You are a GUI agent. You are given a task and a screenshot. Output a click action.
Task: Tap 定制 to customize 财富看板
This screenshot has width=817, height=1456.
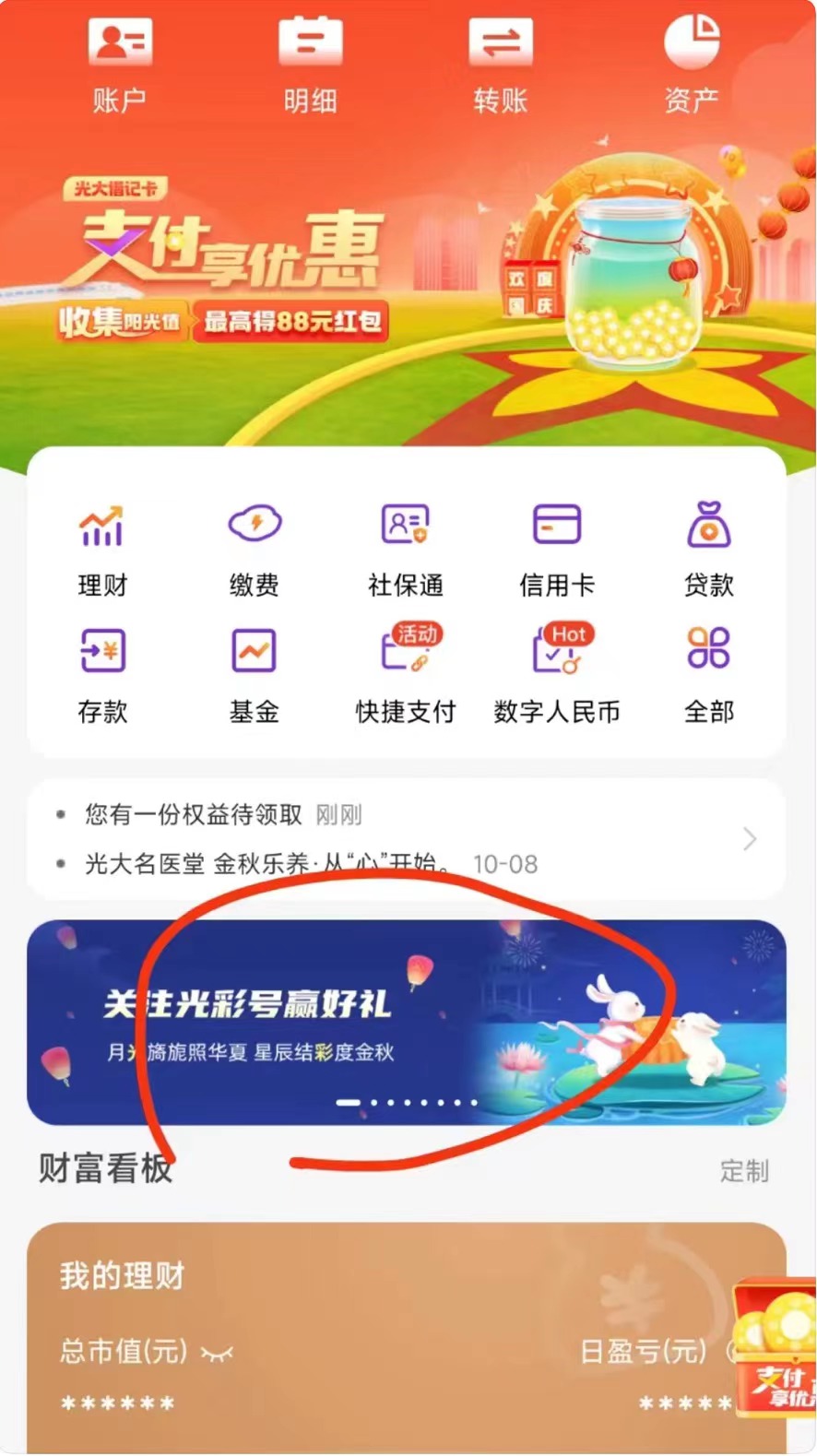[x=743, y=1171]
